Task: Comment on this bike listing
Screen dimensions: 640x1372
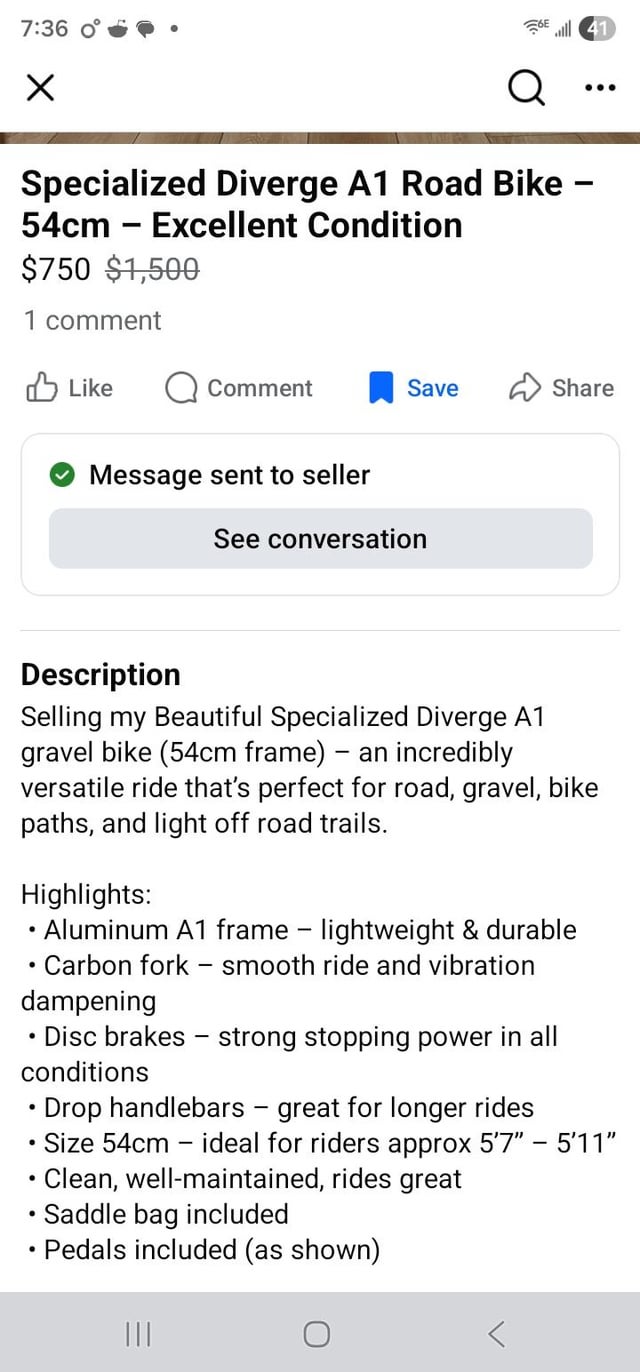Action: [239, 388]
